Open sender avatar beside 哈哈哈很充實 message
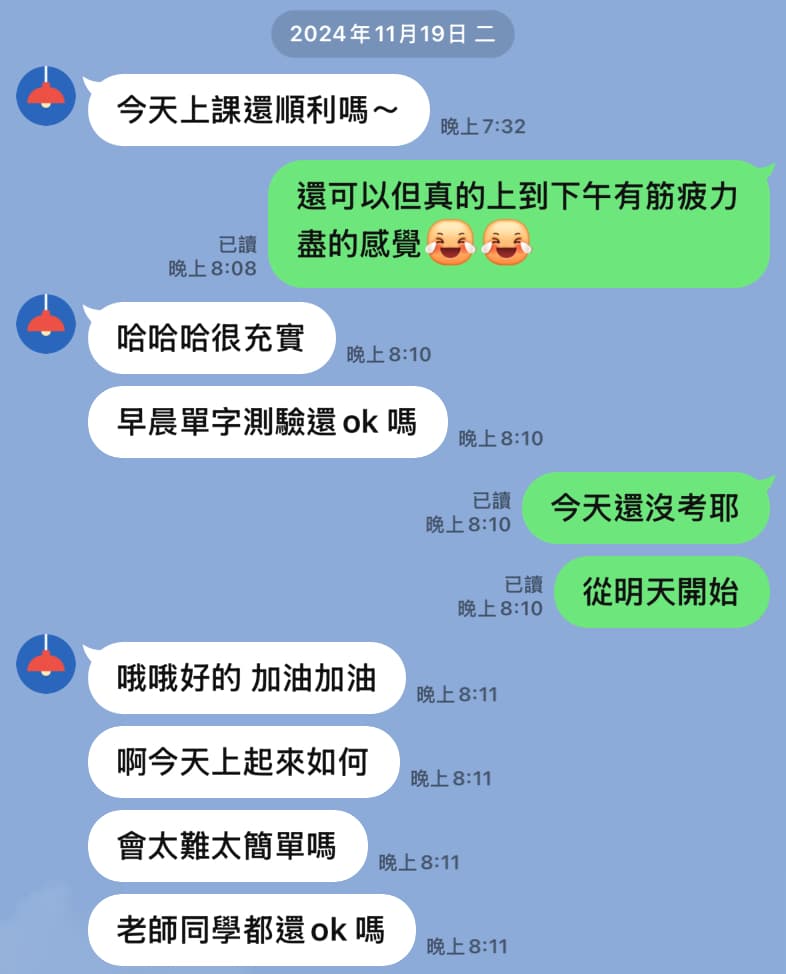 point(46,324)
